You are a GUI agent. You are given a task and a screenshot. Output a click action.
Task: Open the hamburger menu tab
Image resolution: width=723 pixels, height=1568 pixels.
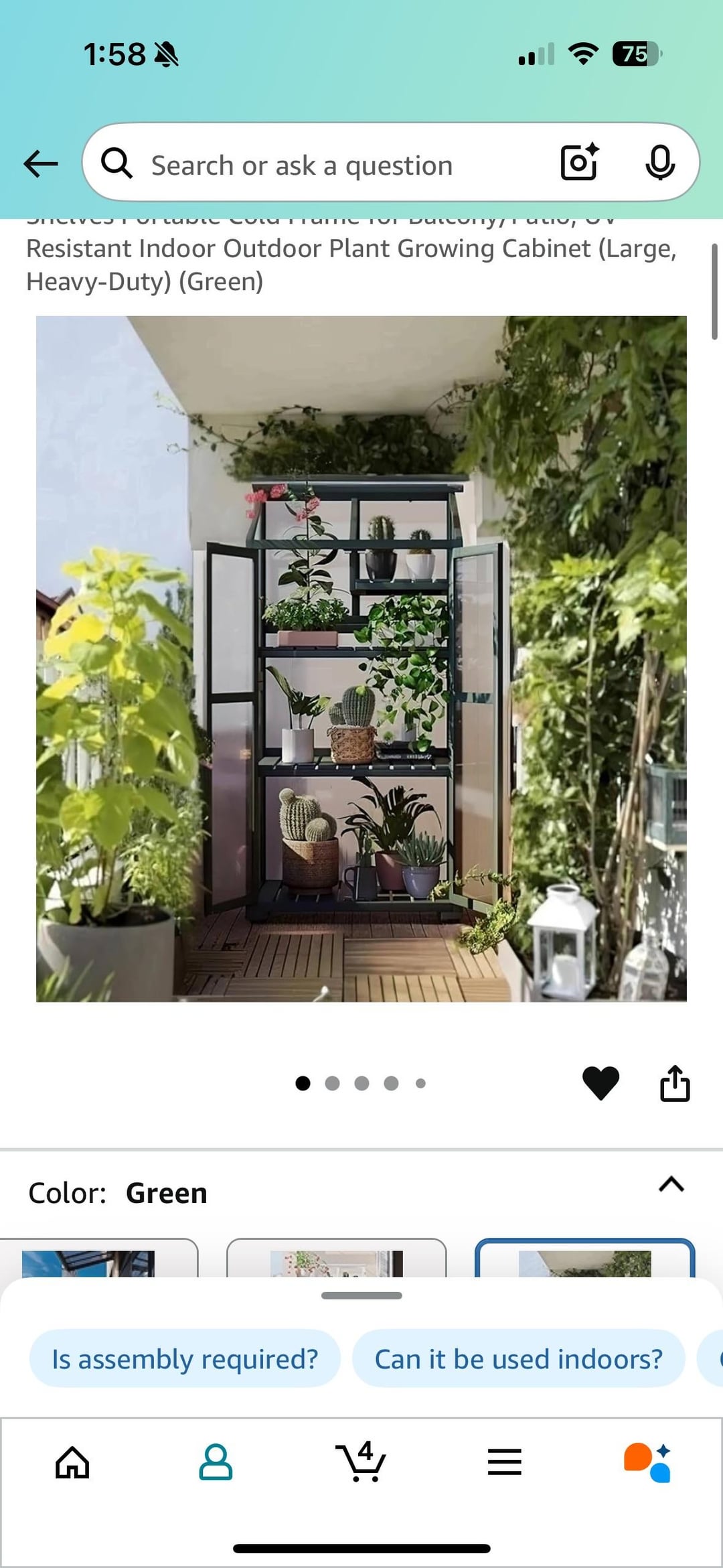[x=505, y=1462]
